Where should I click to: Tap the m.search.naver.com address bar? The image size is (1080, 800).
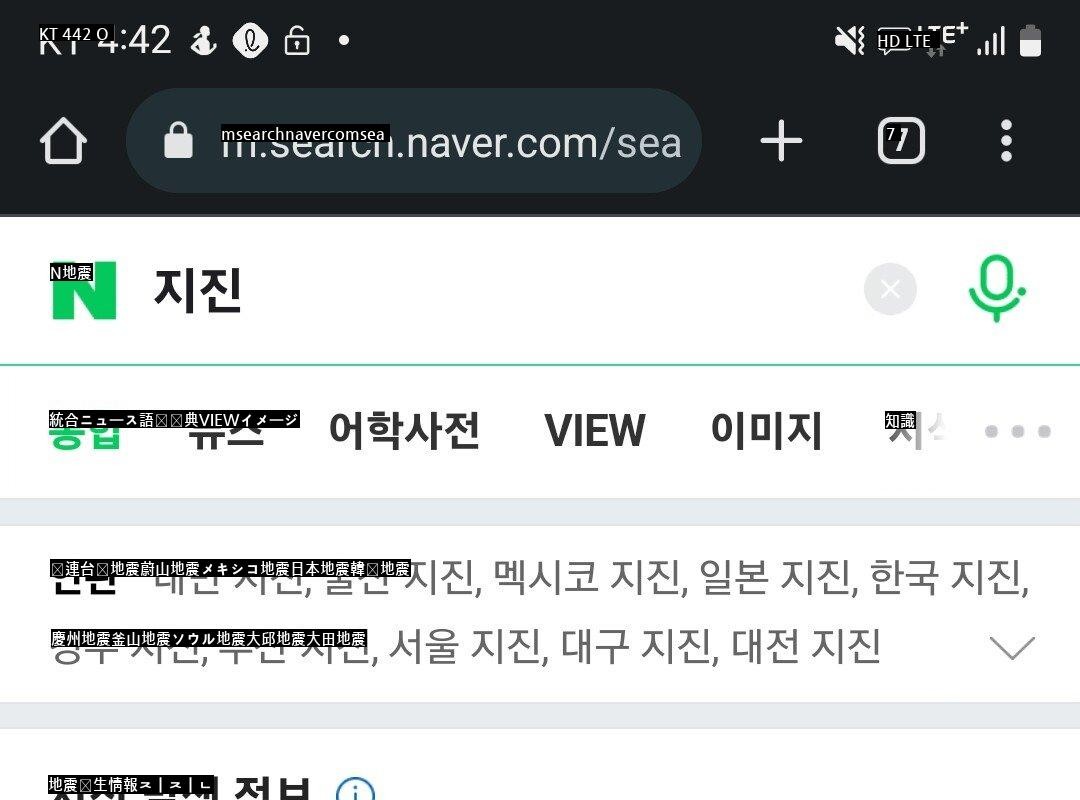click(430, 141)
